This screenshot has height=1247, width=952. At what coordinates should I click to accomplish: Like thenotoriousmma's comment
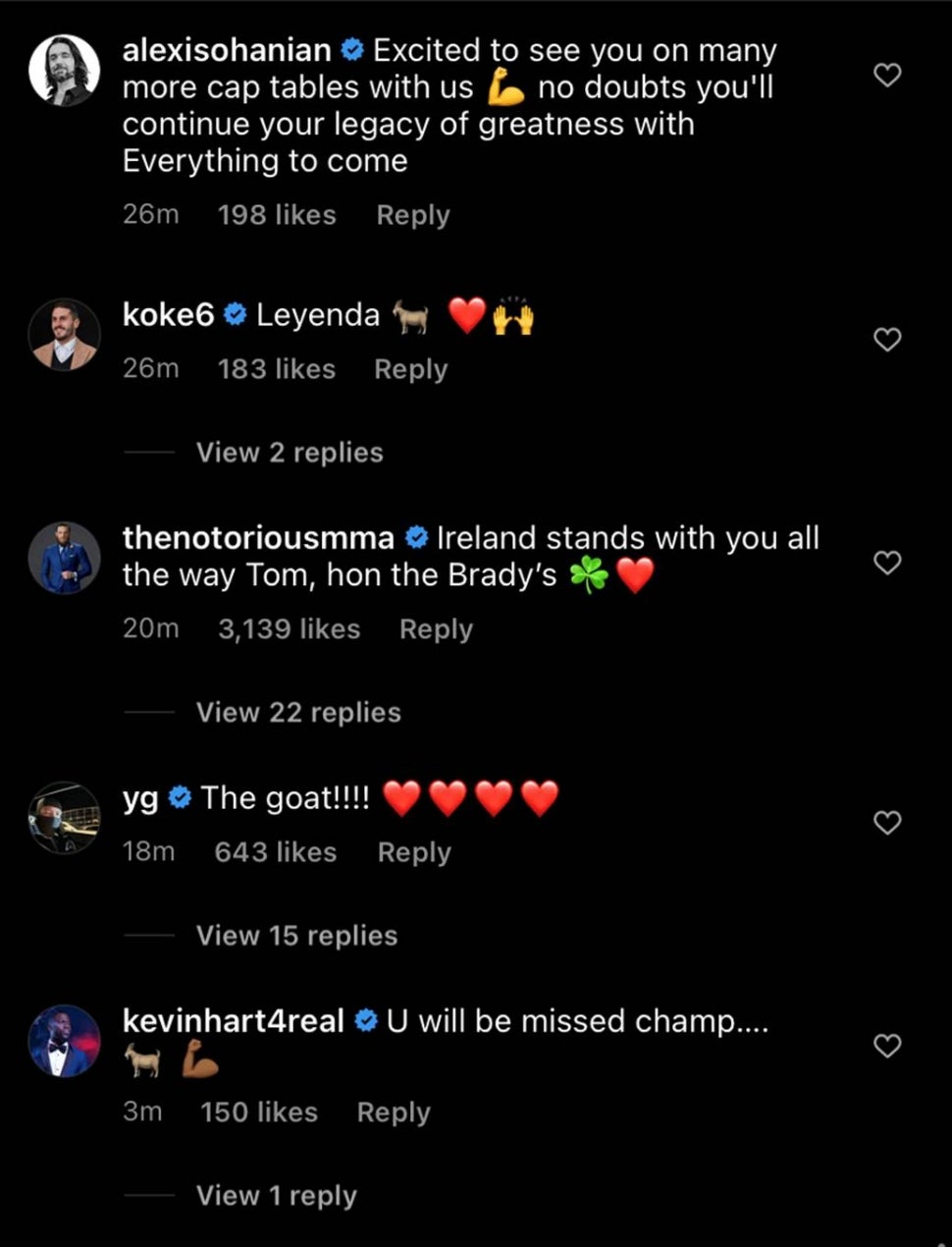(x=887, y=563)
